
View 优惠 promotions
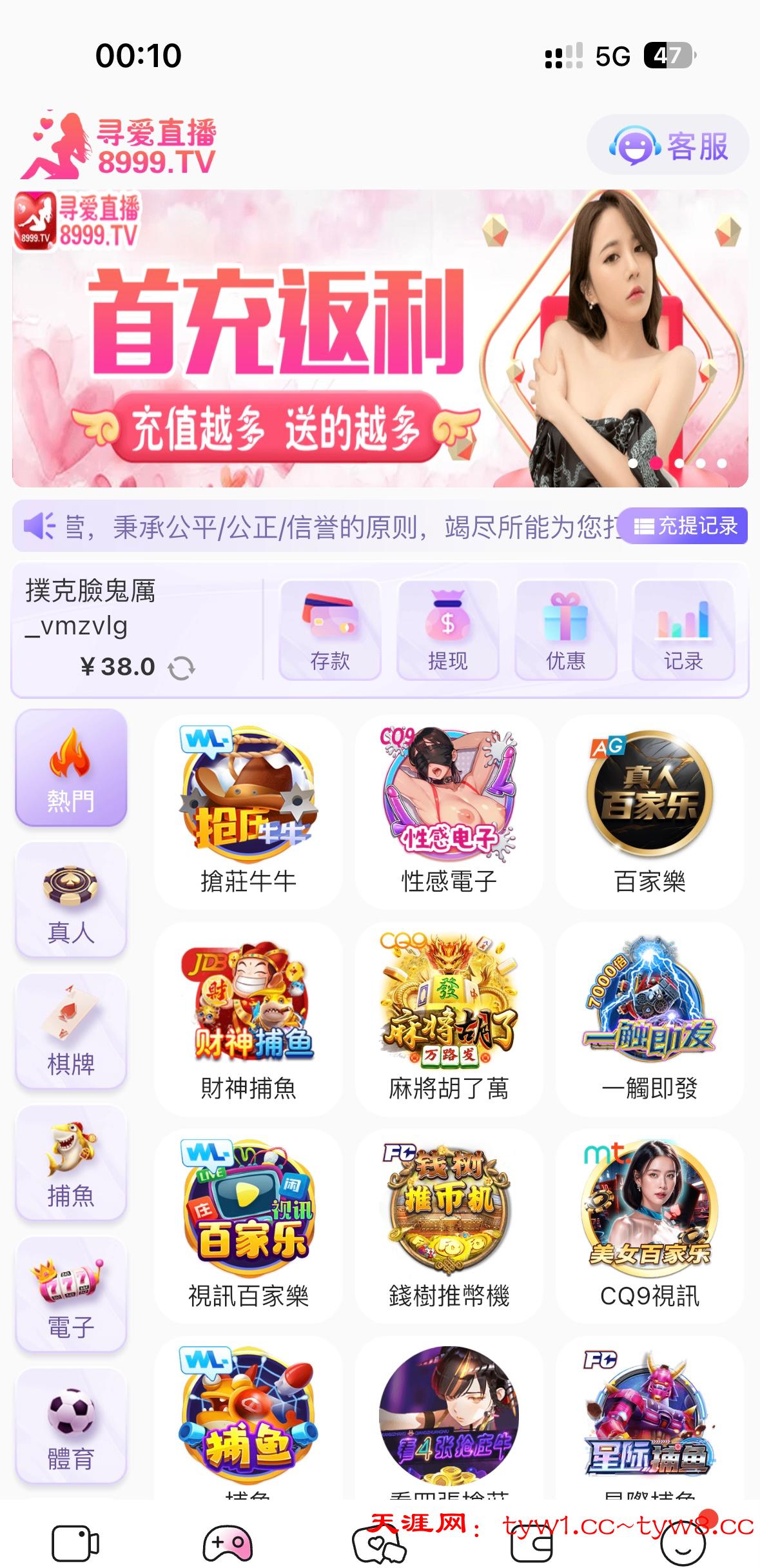coord(565,629)
